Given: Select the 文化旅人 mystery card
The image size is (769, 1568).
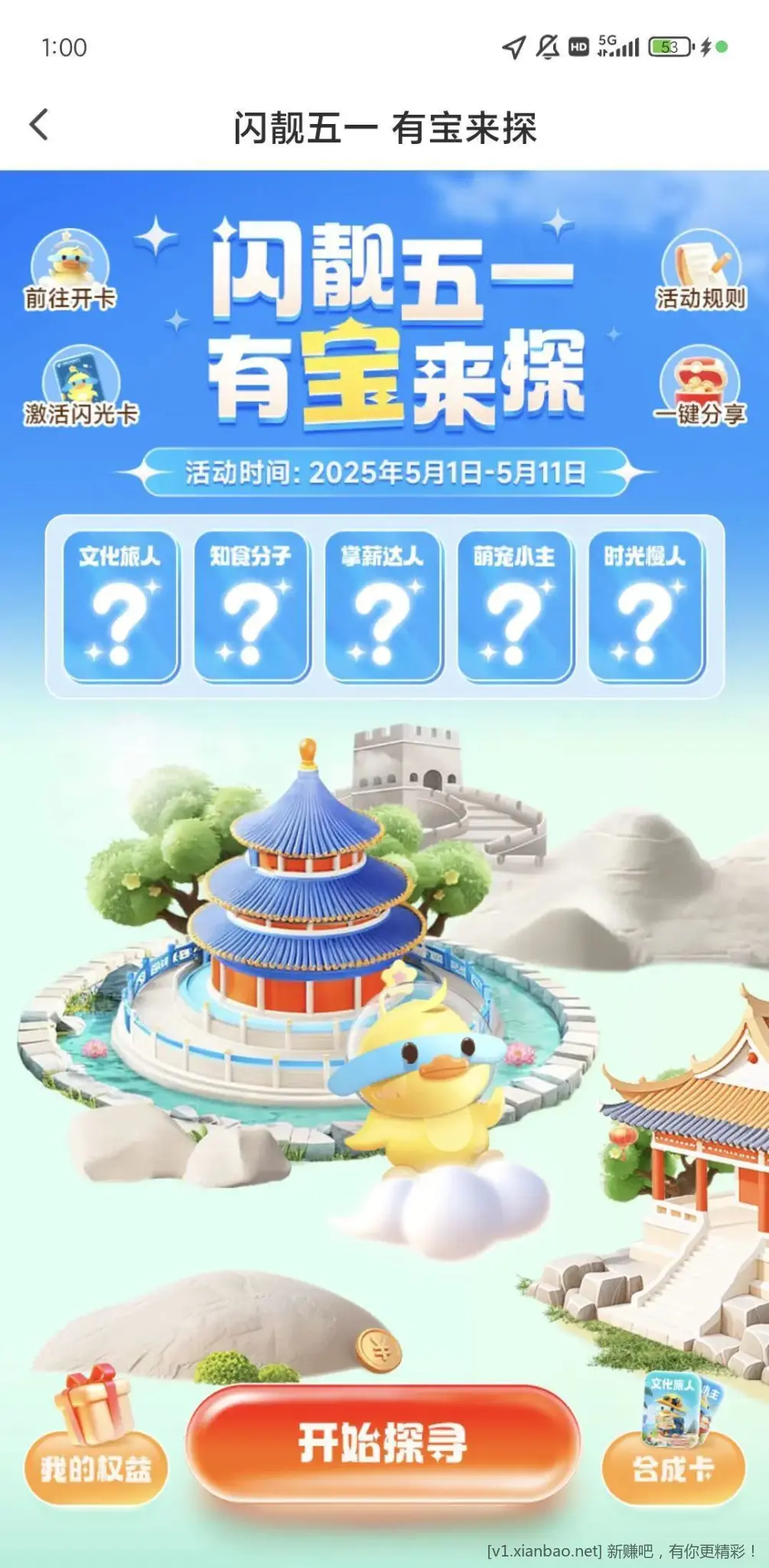Looking at the screenshot, I should point(120,606).
